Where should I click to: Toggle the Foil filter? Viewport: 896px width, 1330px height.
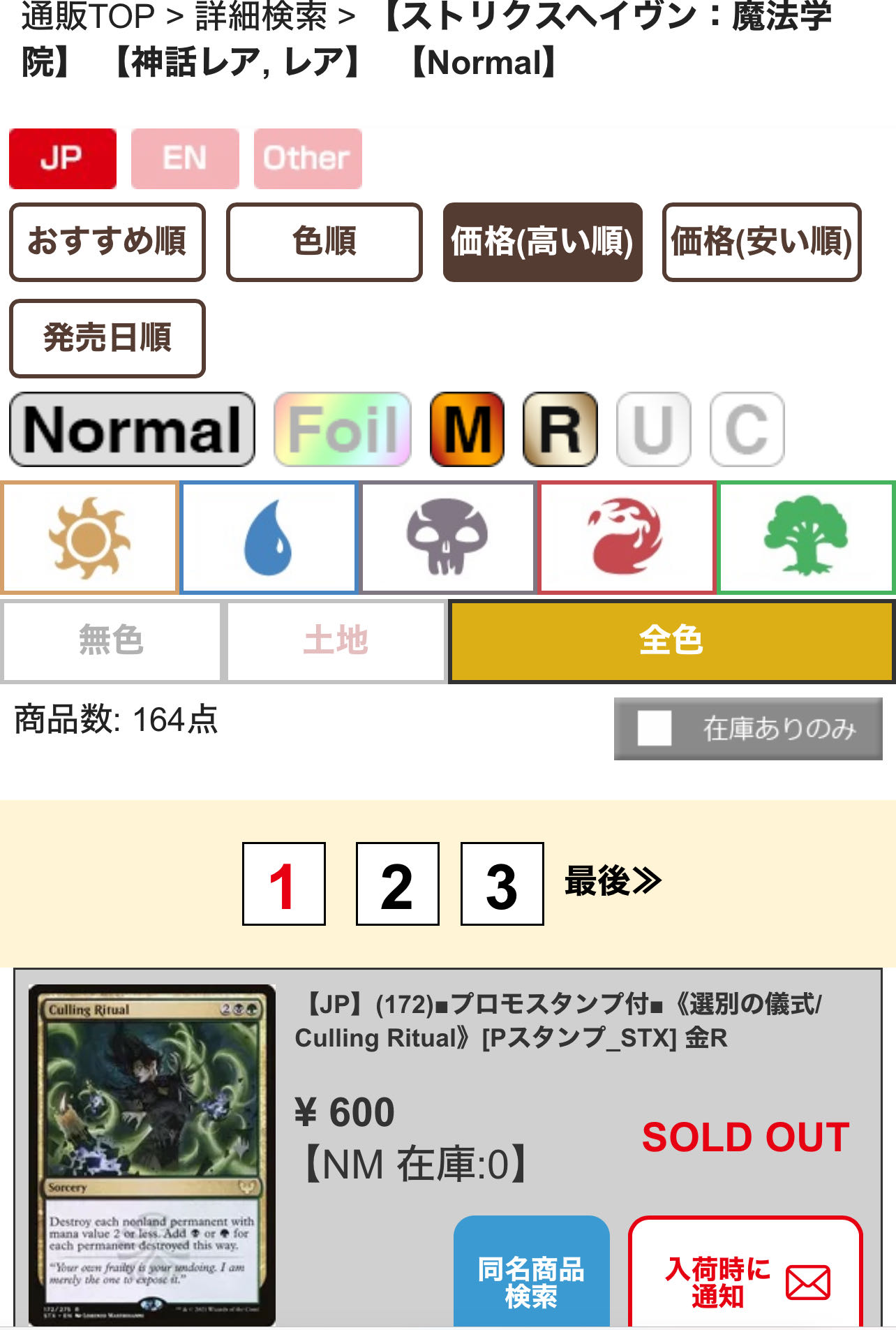343,429
